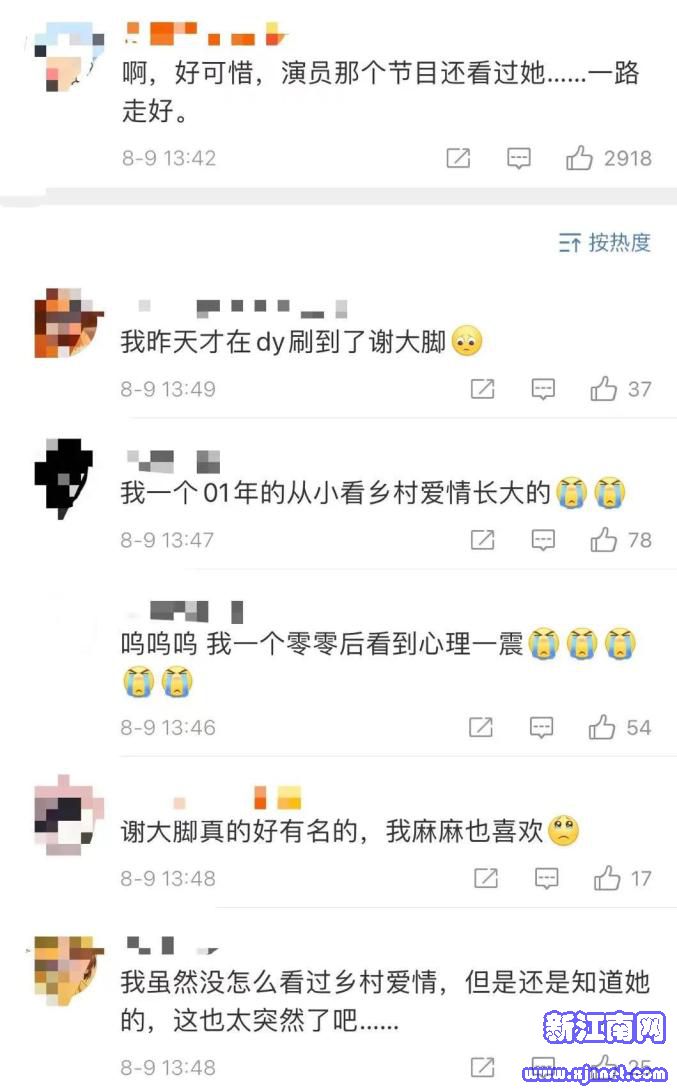The height and width of the screenshot is (1092, 677).
Task: Like the 01年的从小看乡村爱情 comment
Action: point(603,540)
